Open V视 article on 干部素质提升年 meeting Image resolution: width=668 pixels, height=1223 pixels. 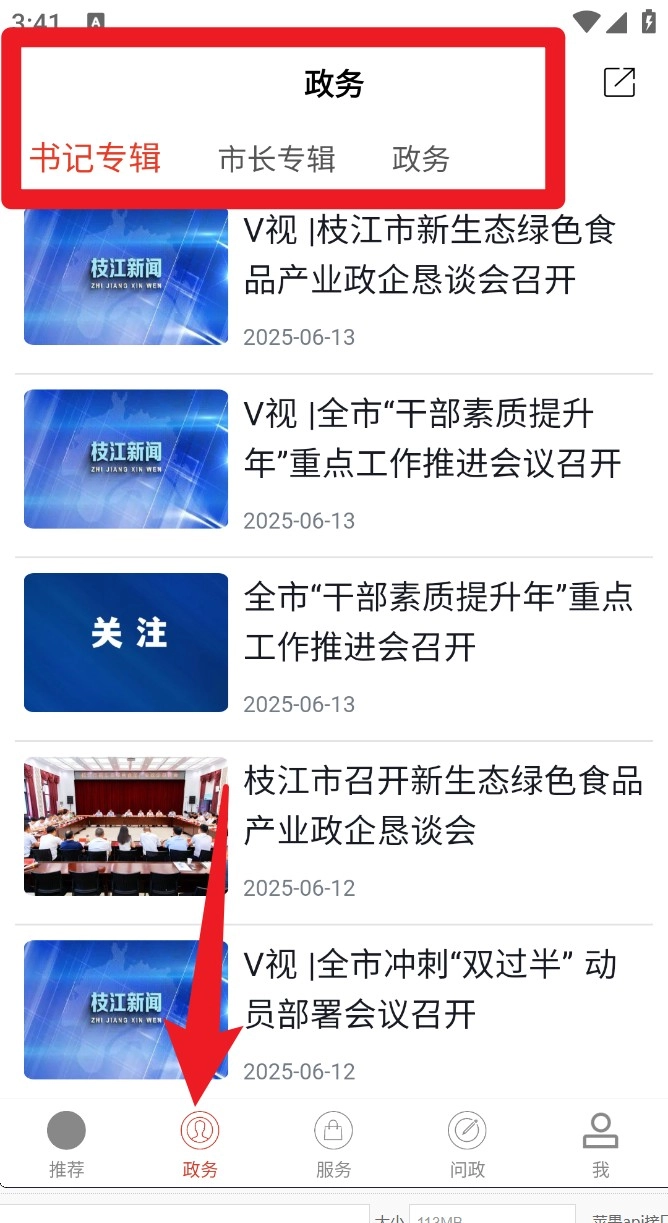click(432, 440)
